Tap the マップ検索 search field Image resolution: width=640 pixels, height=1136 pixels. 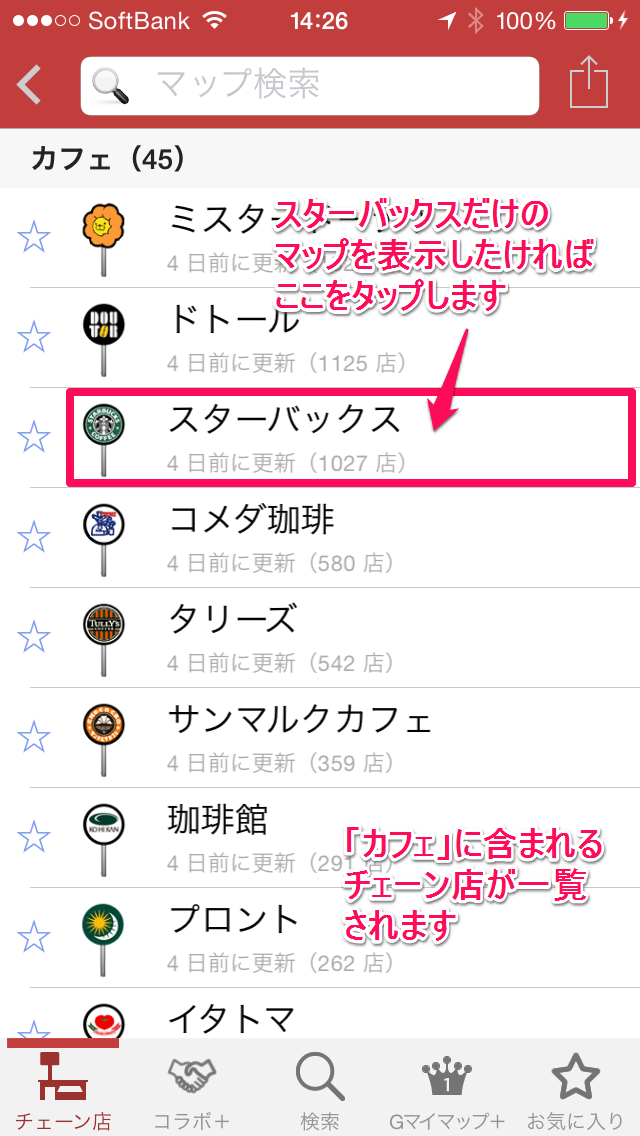310,86
